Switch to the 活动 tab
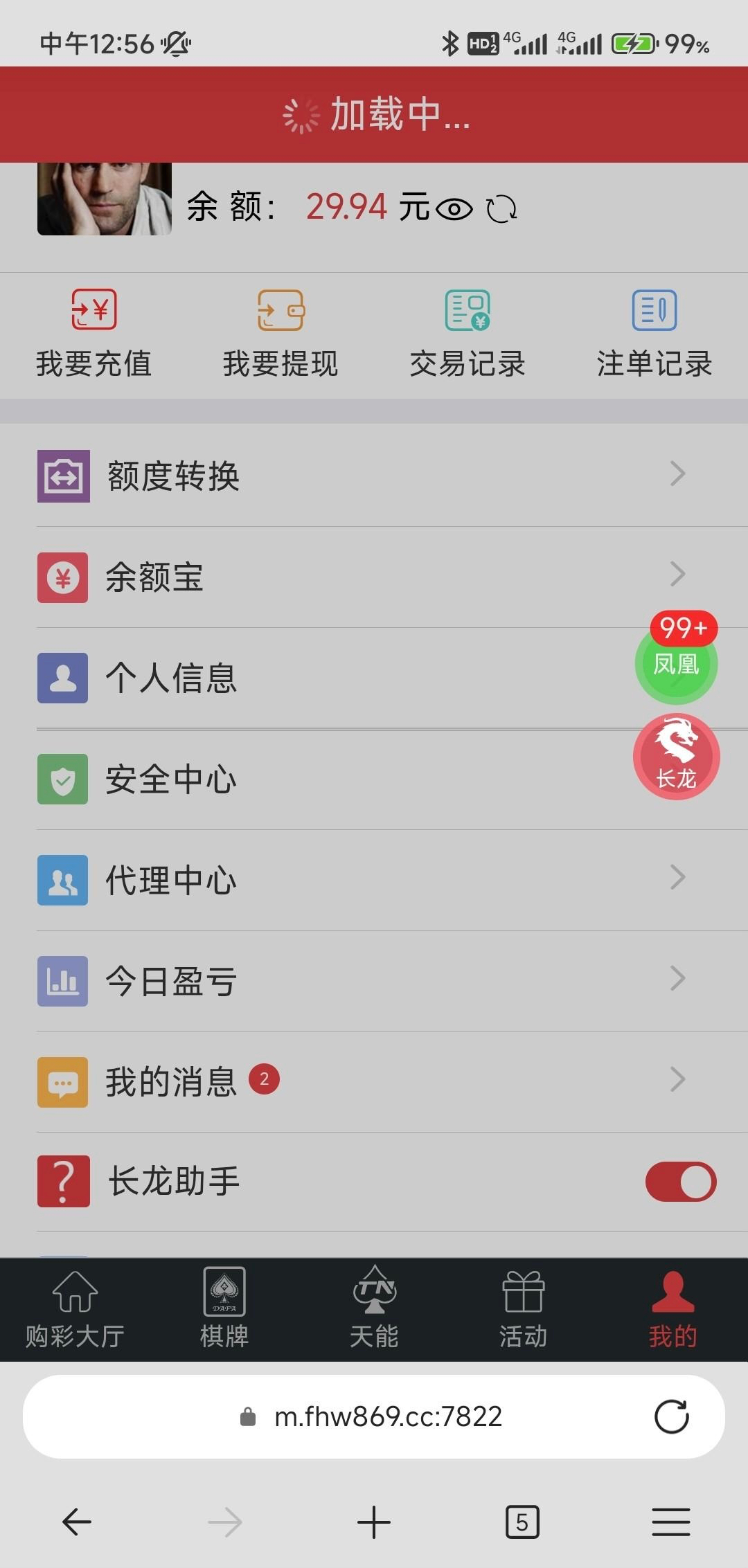The width and height of the screenshot is (748, 1568). coord(524,1310)
